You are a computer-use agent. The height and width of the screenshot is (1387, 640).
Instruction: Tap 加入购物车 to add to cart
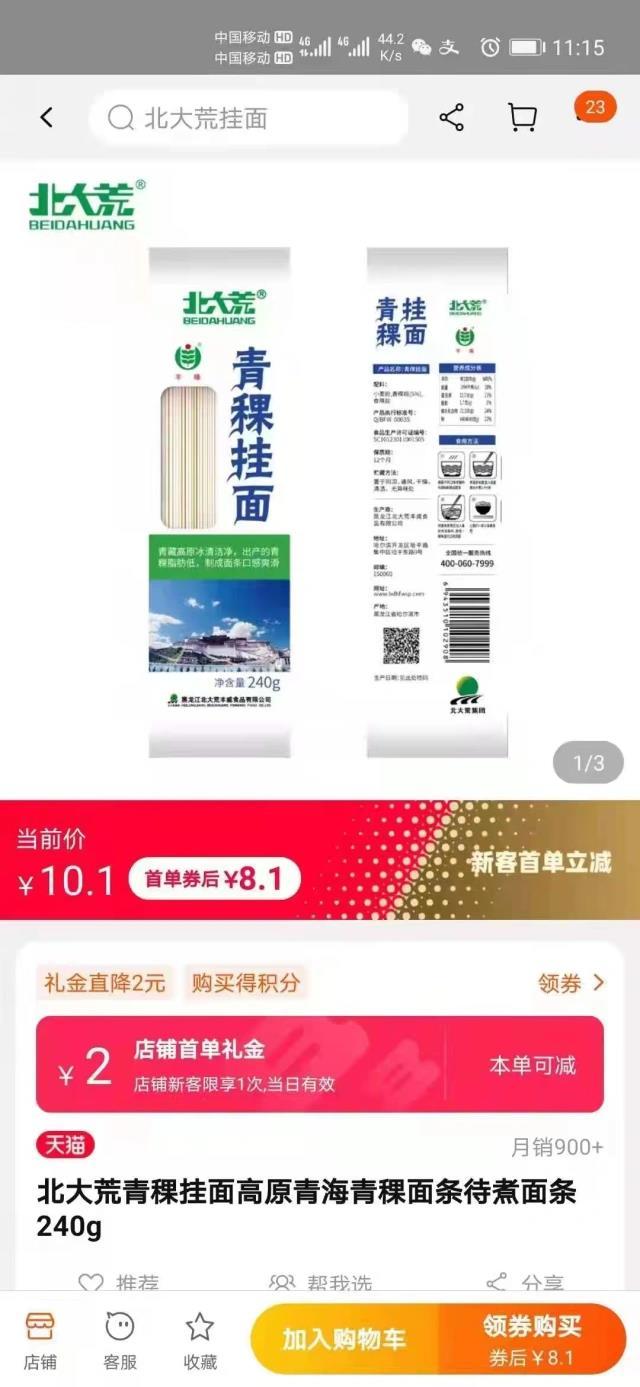(344, 1340)
